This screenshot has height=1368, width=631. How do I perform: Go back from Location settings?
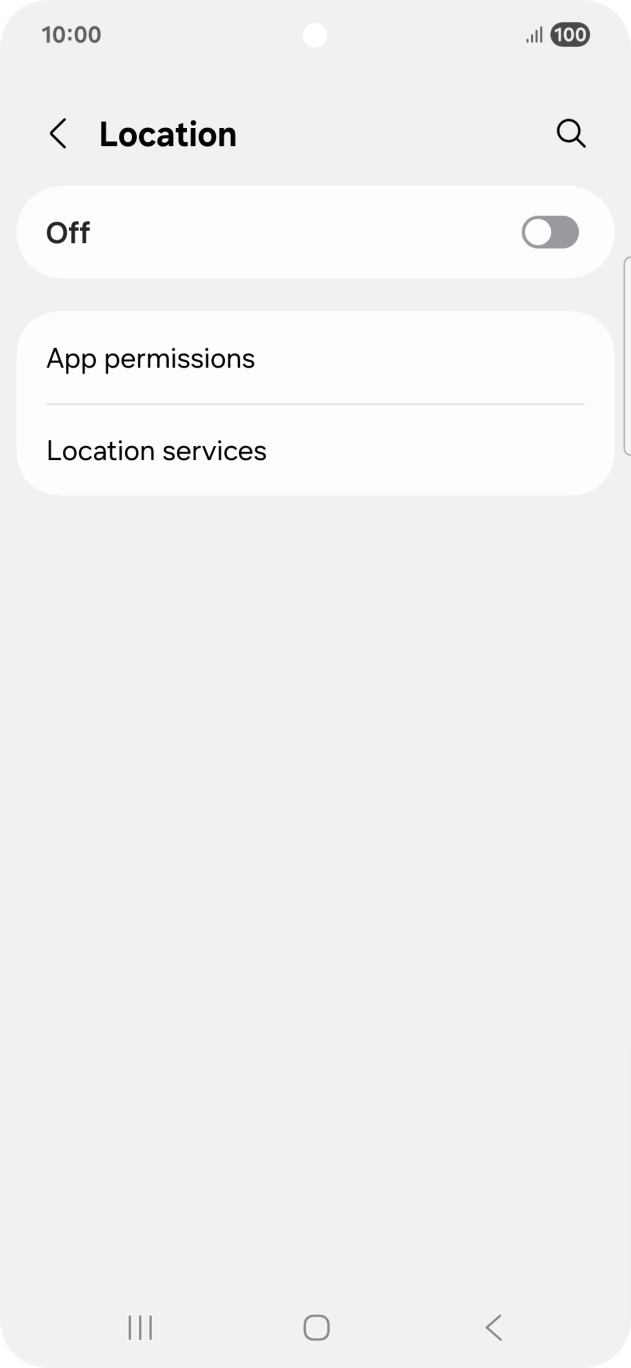coord(58,134)
